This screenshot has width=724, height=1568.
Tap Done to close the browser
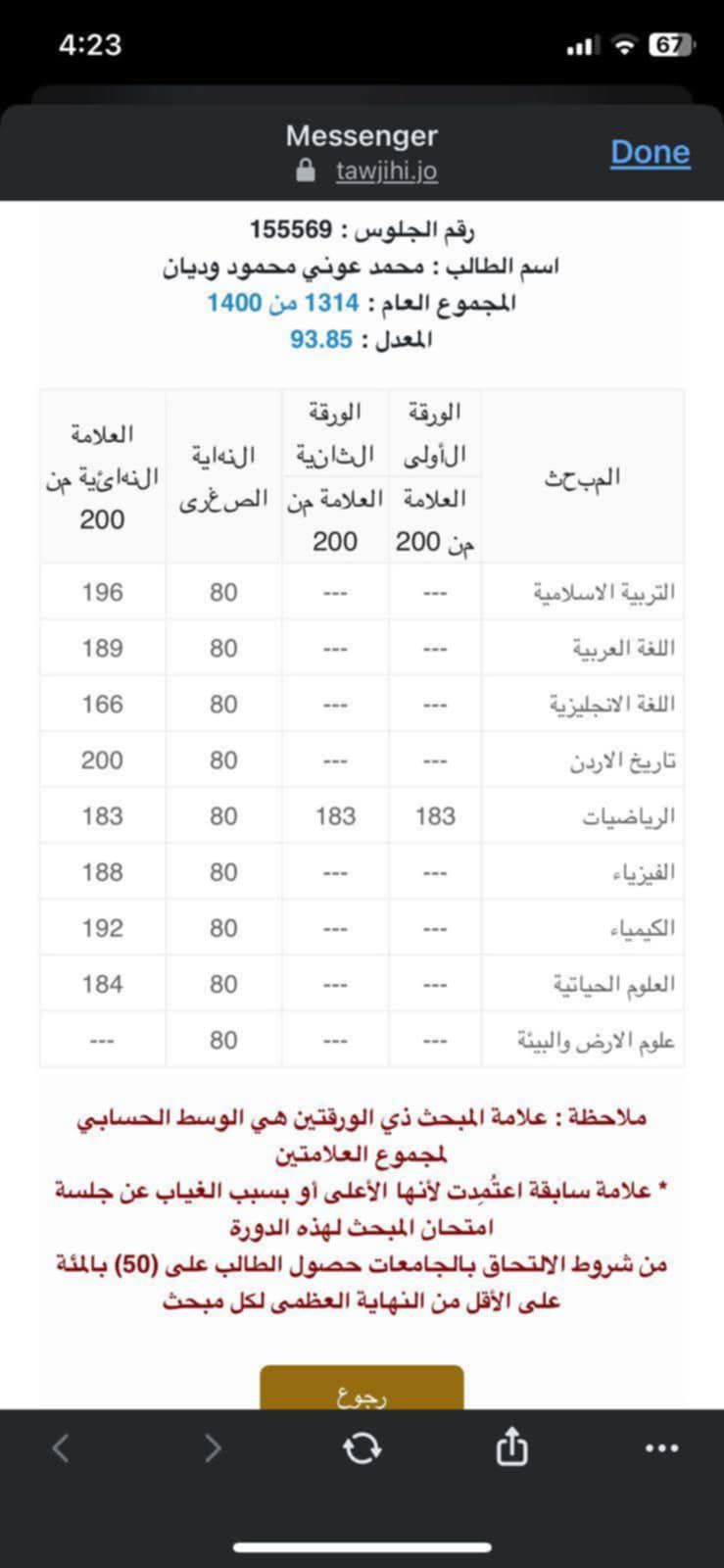point(650,152)
